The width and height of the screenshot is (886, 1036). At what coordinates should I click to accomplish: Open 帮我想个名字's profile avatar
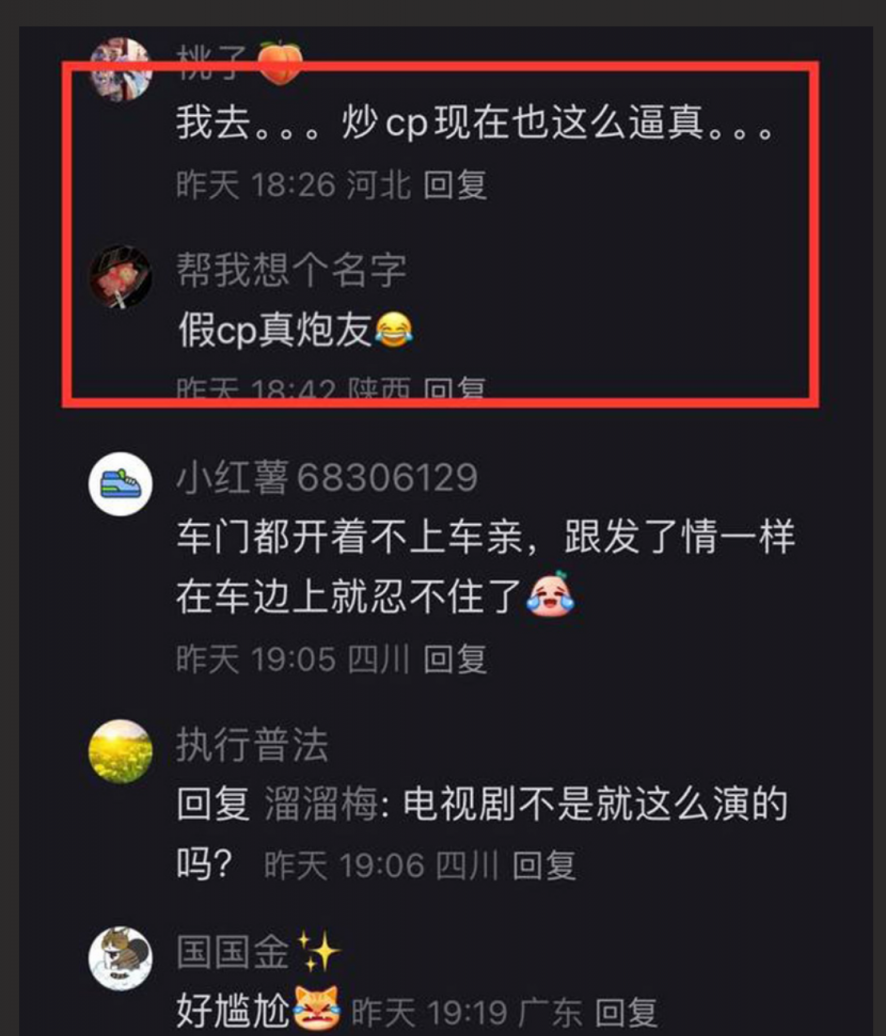pos(121,278)
